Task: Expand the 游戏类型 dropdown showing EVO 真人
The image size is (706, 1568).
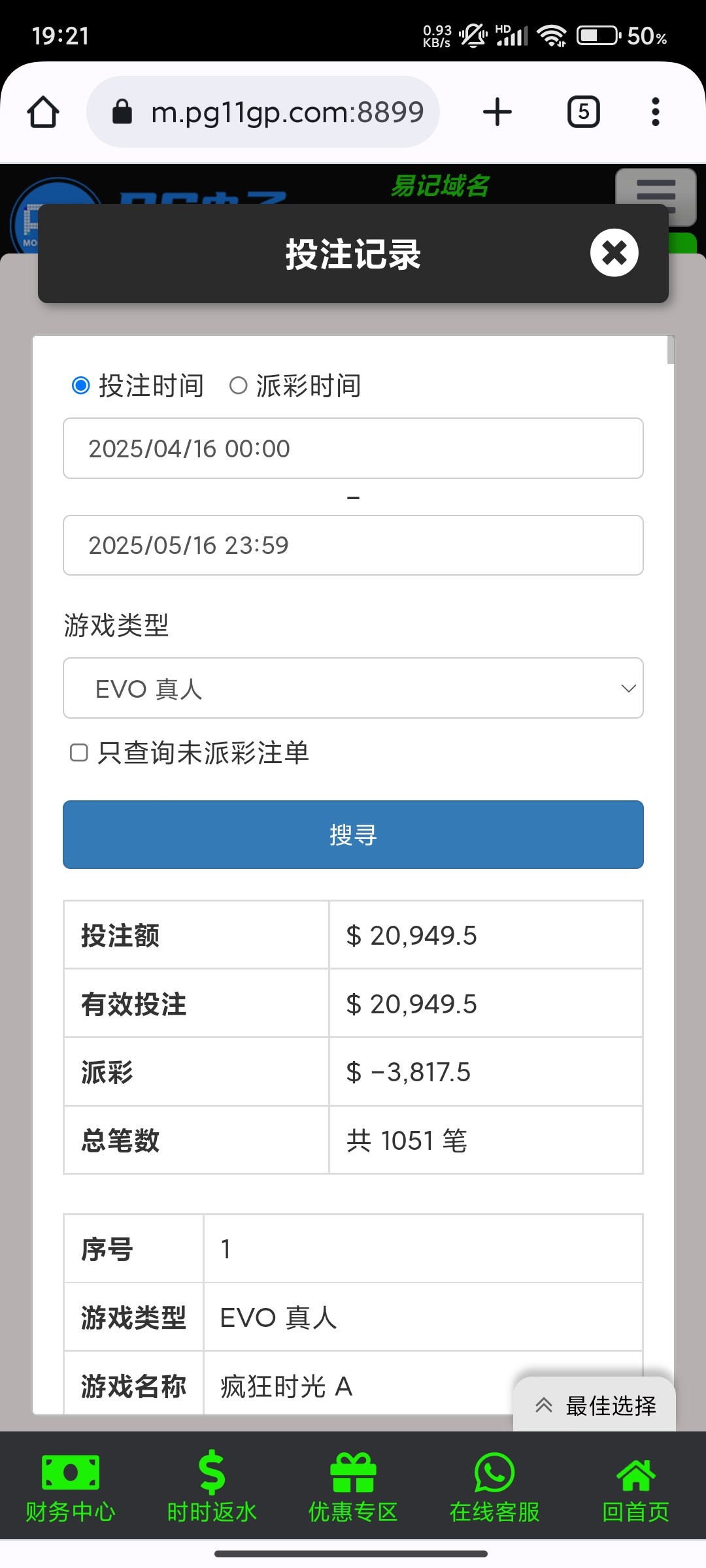Action: point(353,688)
